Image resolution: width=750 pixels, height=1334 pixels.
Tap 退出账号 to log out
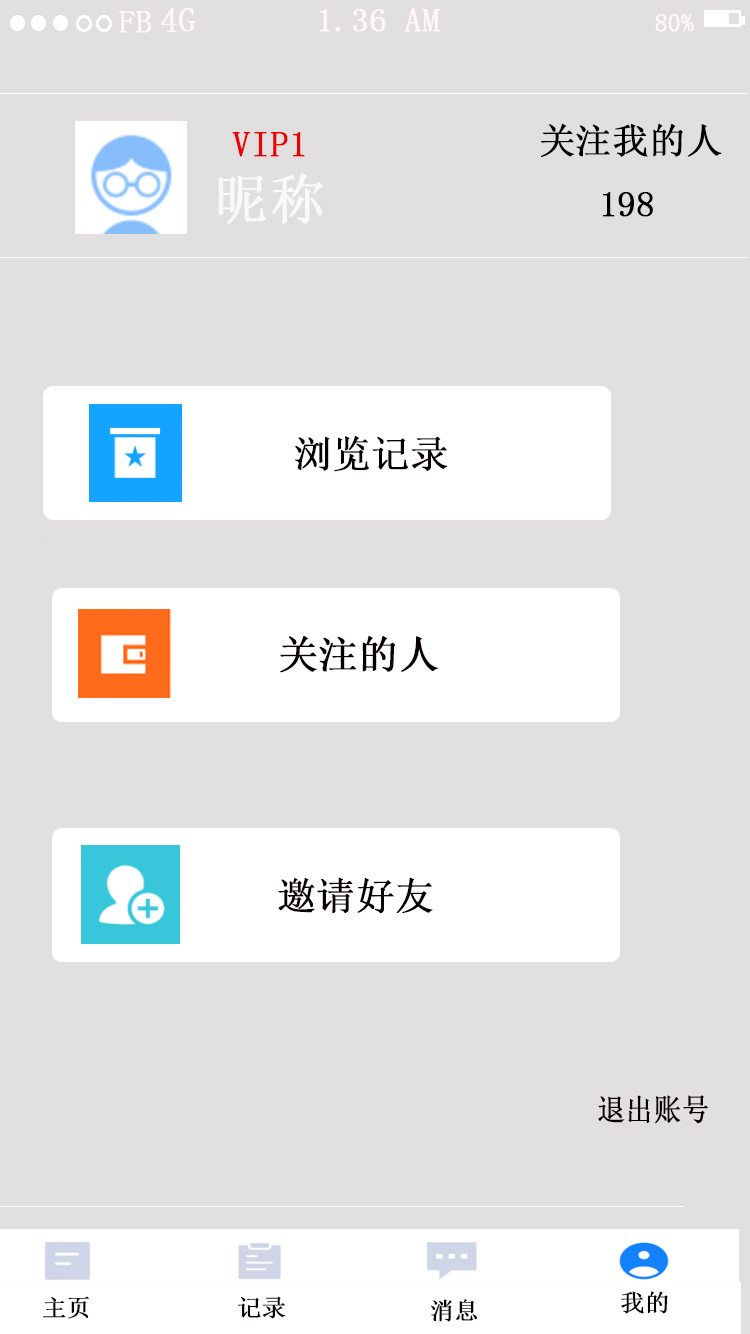coord(652,1109)
